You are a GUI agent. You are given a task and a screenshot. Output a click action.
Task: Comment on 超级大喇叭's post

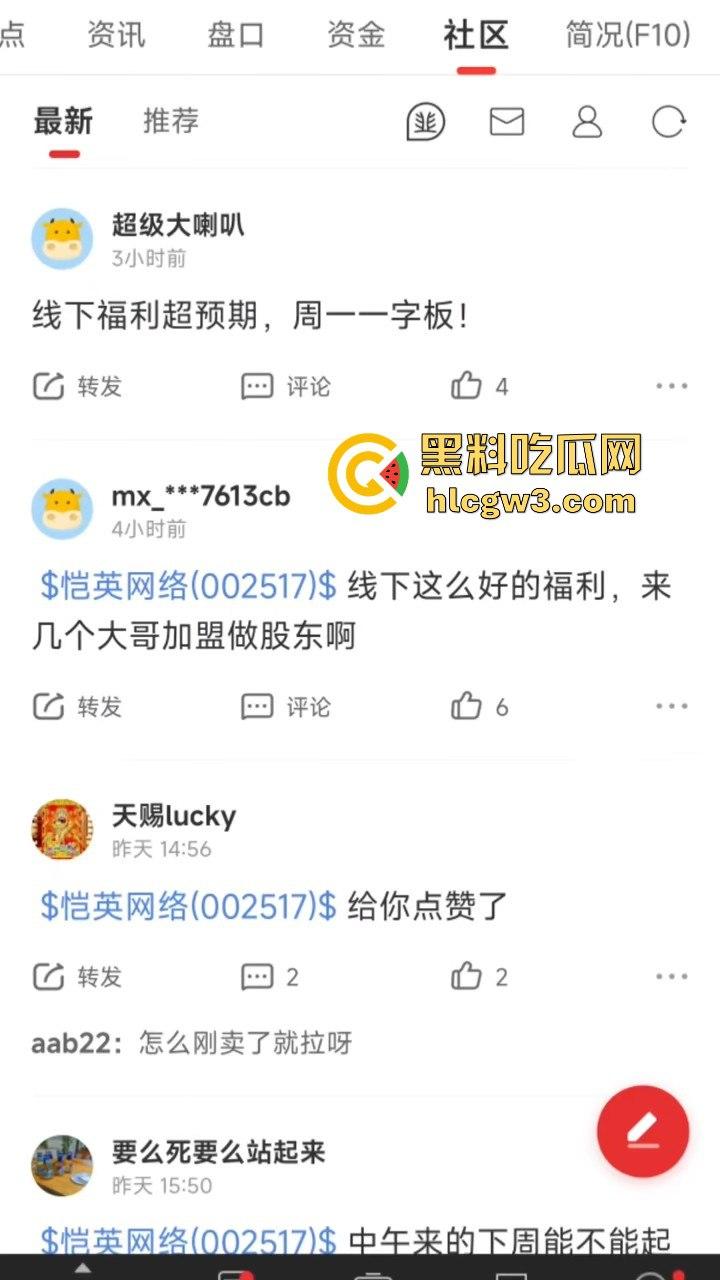(x=286, y=386)
